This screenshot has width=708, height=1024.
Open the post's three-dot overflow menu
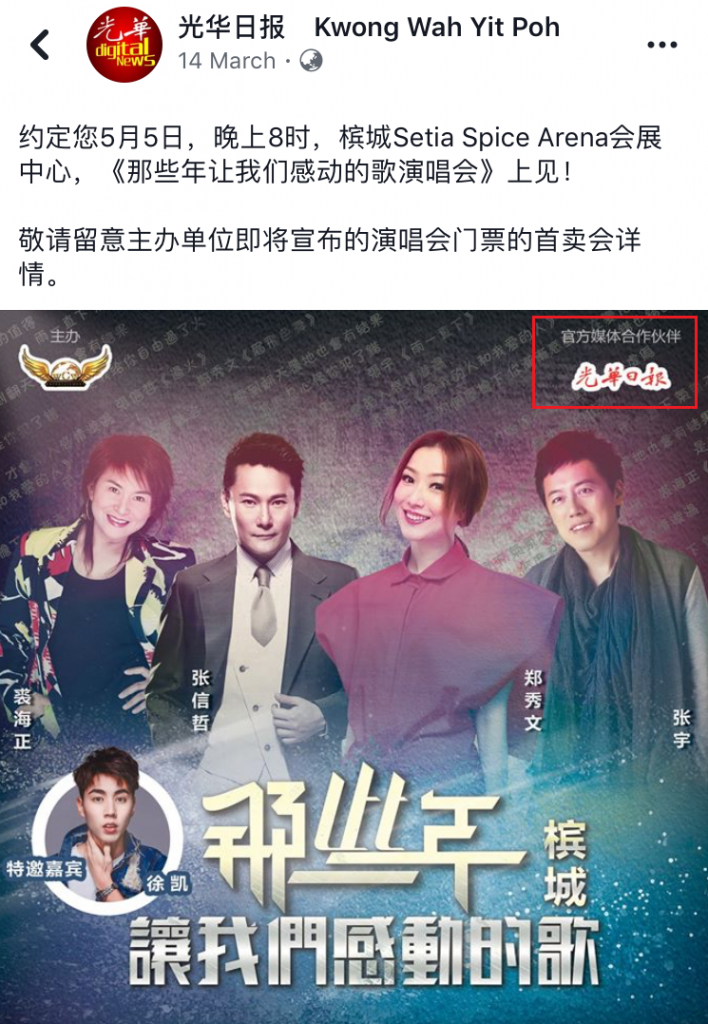662,45
